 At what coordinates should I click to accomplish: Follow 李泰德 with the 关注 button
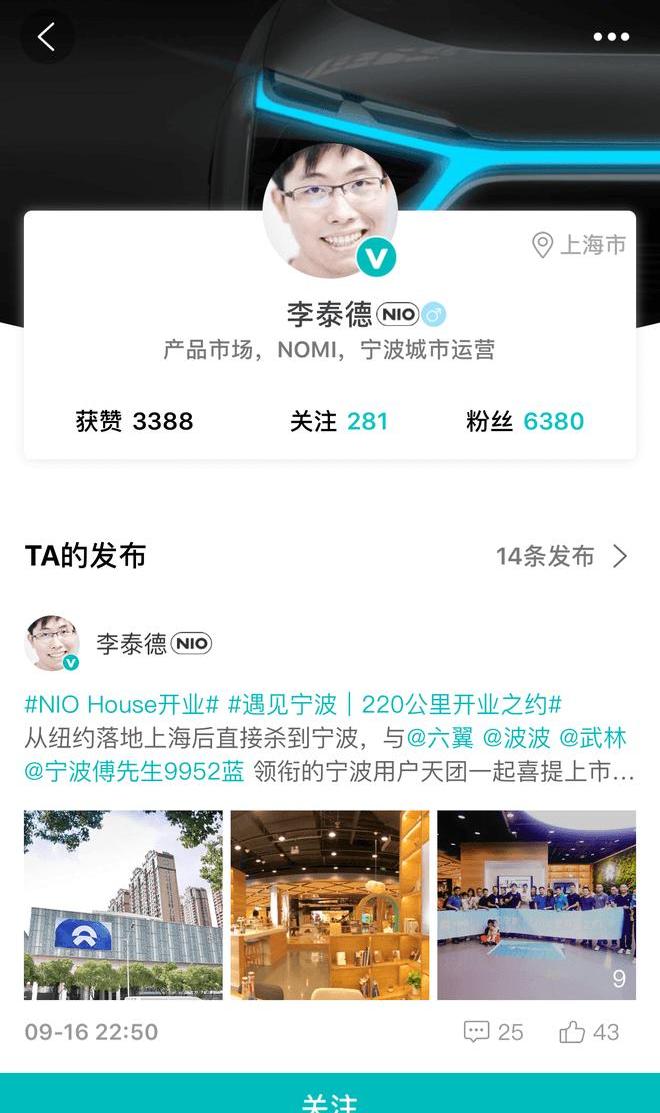(330, 1098)
